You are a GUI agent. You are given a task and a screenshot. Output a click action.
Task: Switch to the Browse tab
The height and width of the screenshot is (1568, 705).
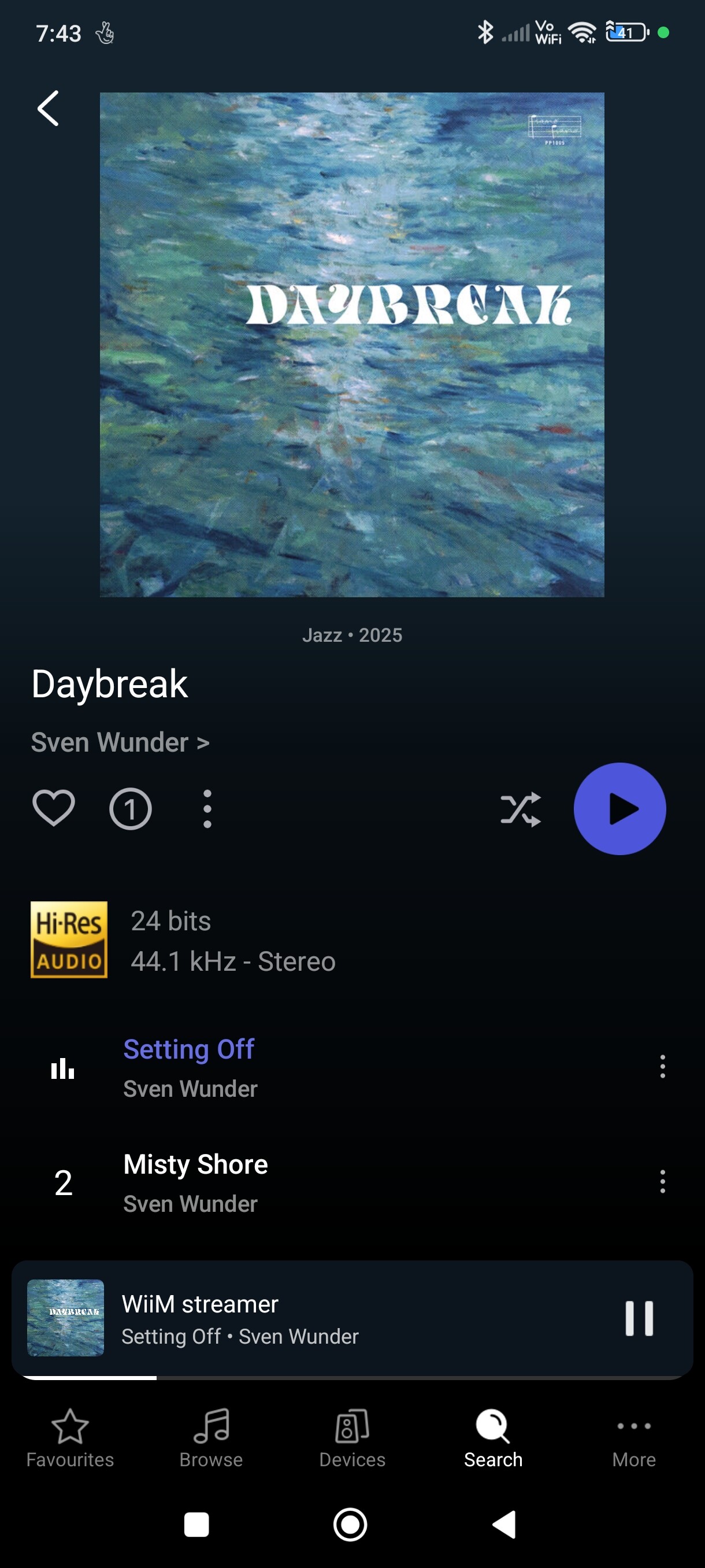211,1438
